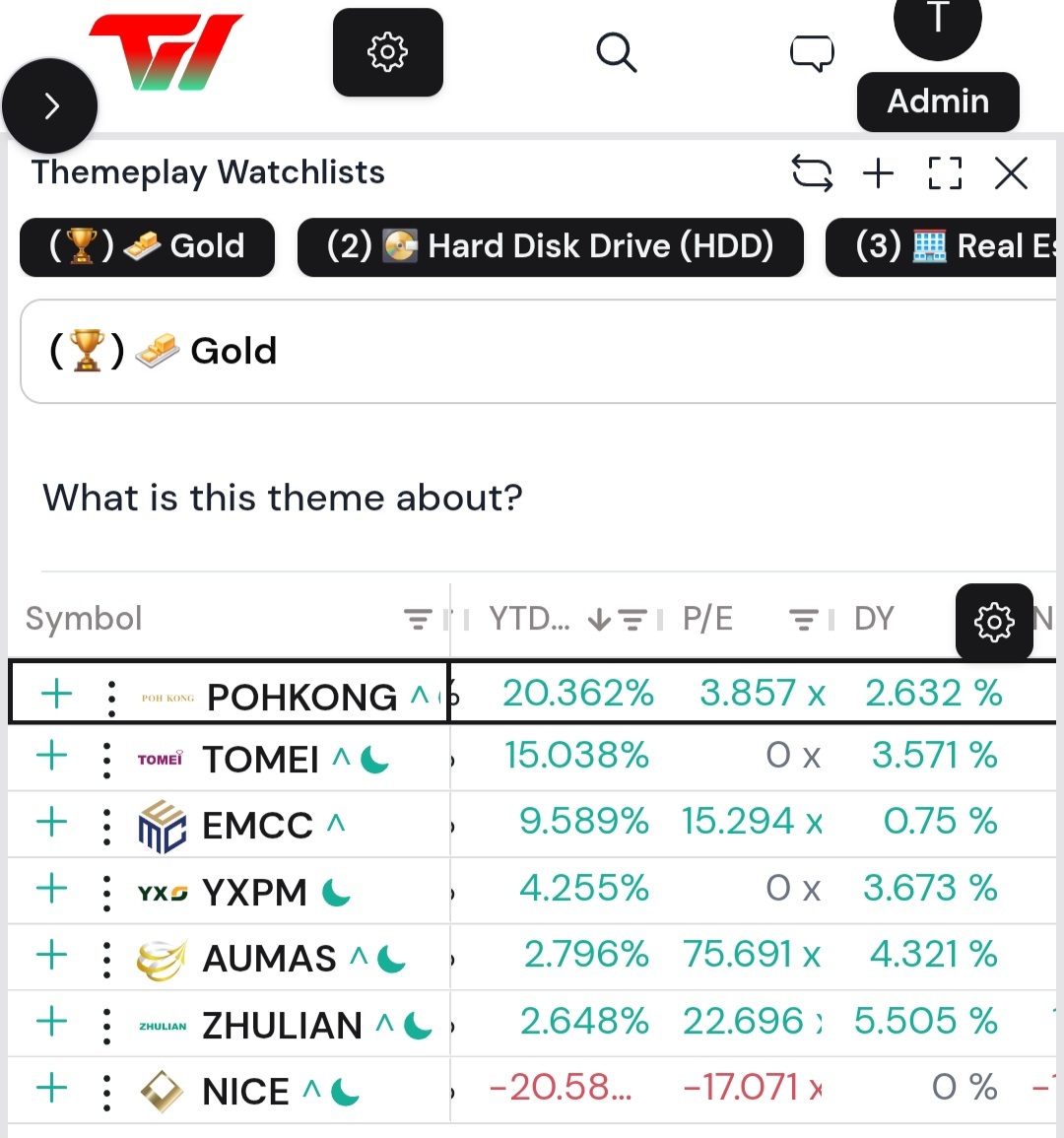This screenshot has height=1138, width=1064.
Task: Open fullscreen view of the watchlist
Action: (945, 173)
